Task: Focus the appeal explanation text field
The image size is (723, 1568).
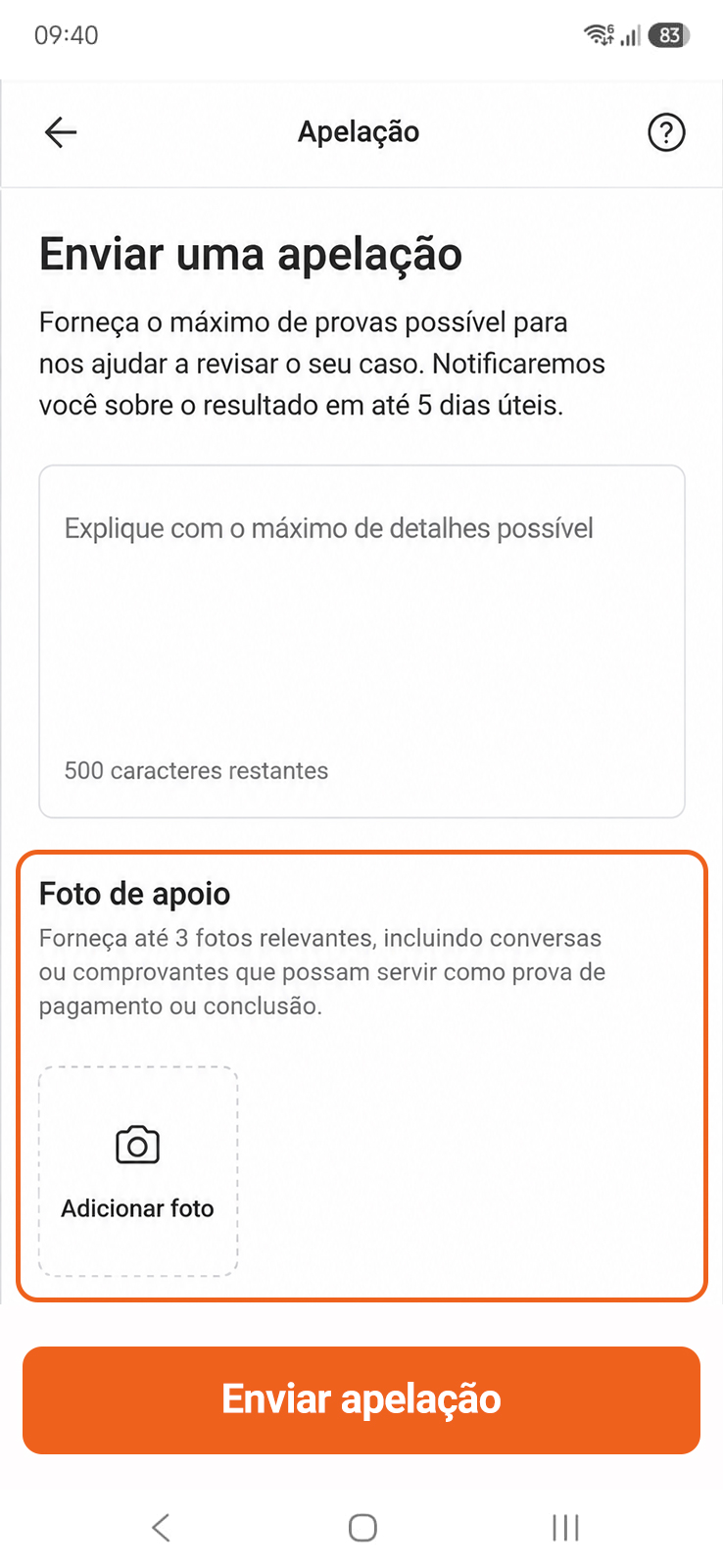Action: [361, 641]
